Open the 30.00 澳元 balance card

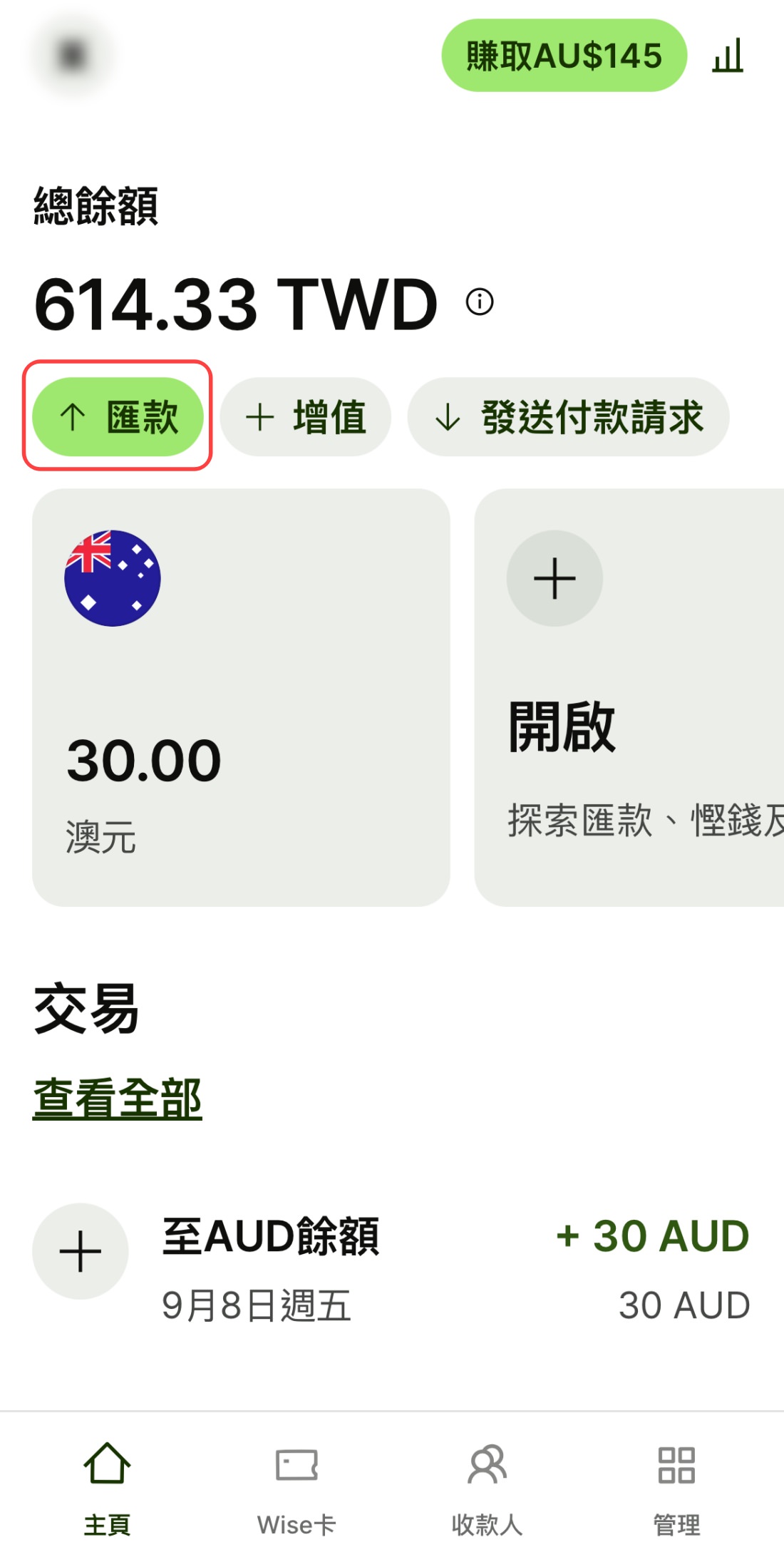241,697
